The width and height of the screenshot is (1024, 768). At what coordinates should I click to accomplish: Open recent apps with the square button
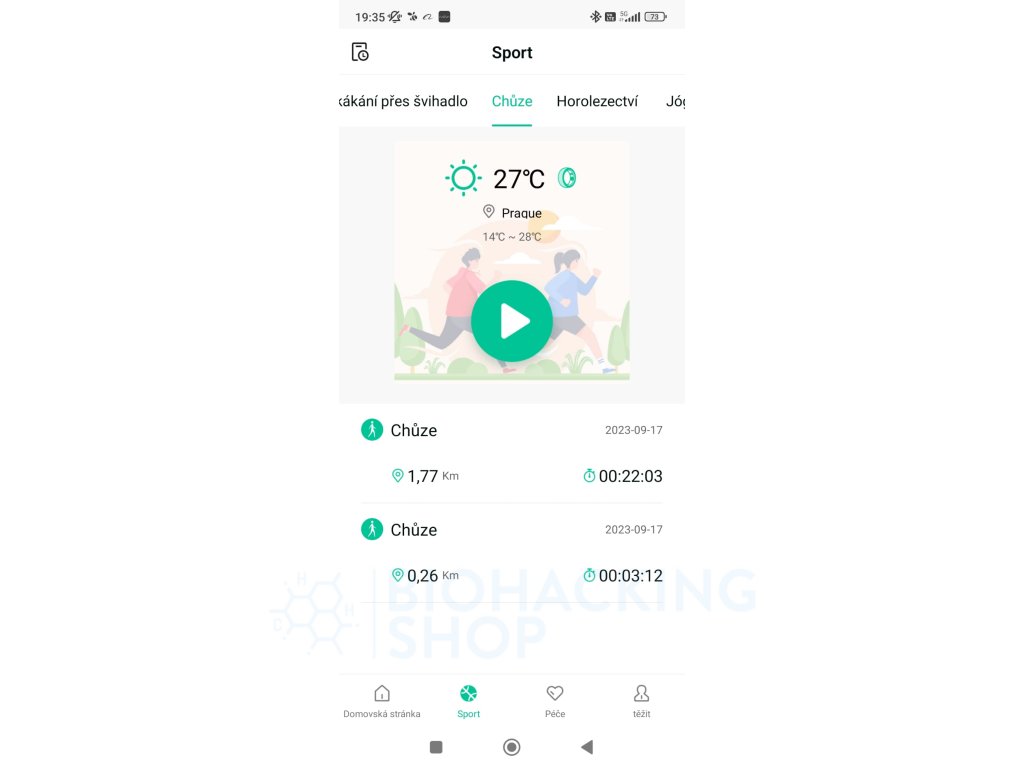(436, 747)
